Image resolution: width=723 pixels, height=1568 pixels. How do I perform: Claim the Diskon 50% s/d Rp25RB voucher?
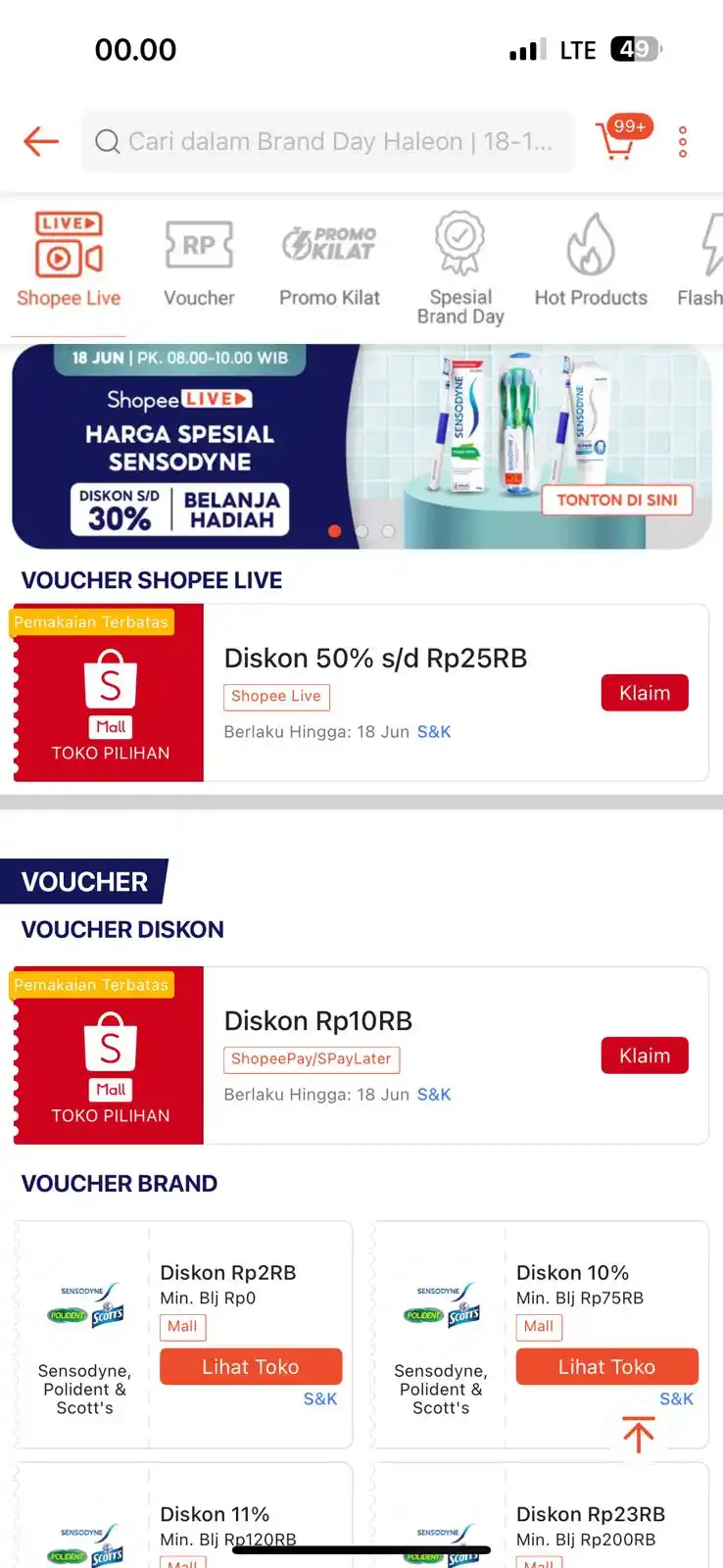point(644,693)
